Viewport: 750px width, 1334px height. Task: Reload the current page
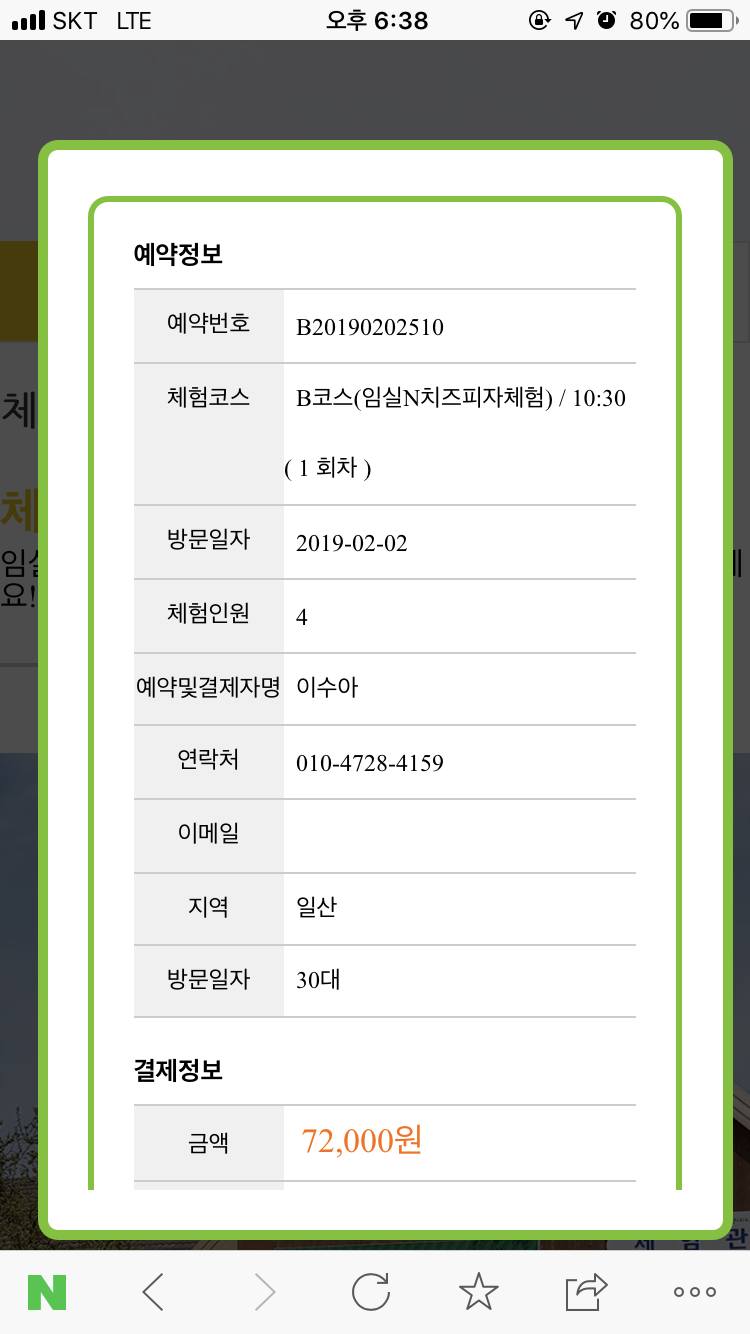[x=371, y=1292]
